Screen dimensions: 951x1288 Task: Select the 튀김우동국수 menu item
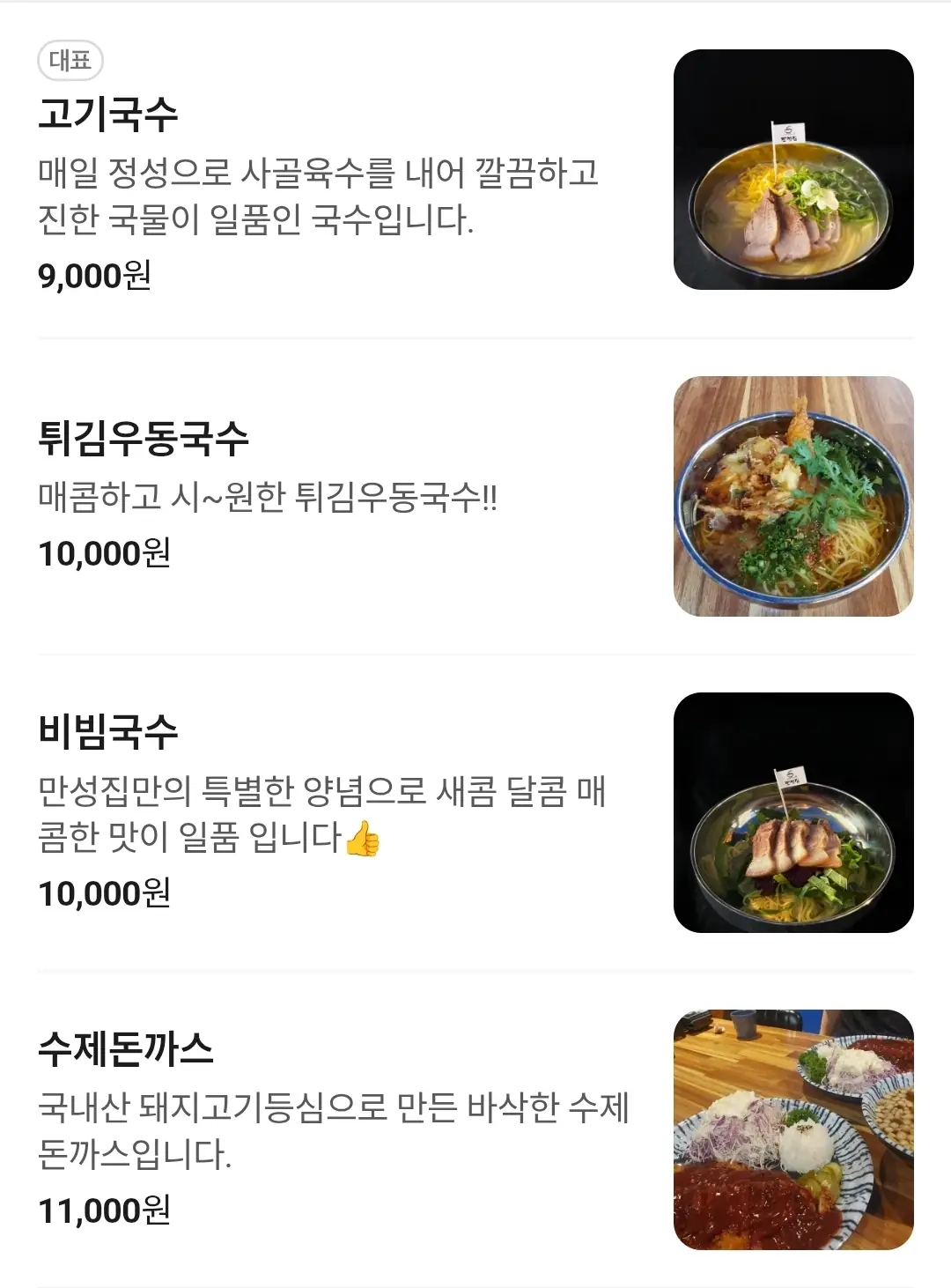pyautogui.click(x=144, y=438)
